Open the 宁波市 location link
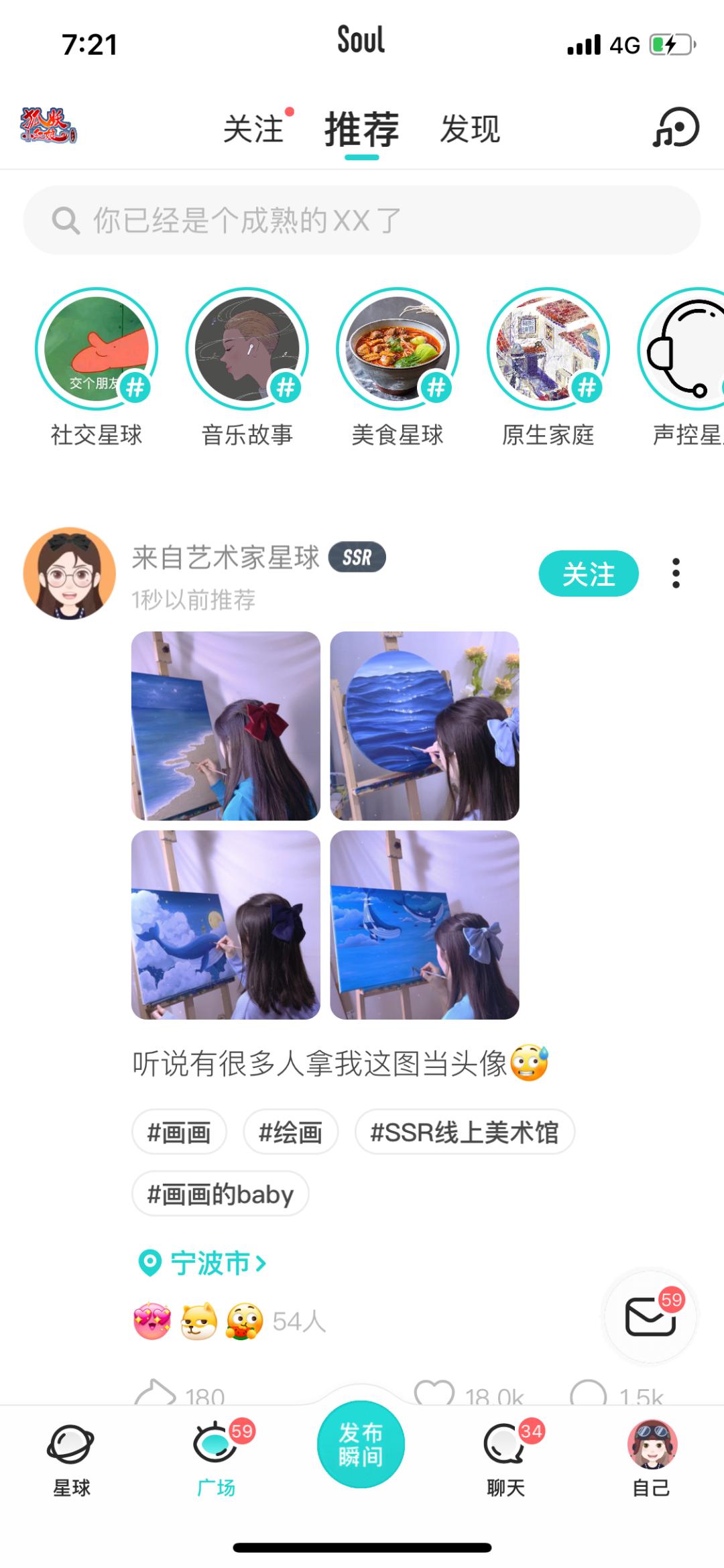 coord(209,1263)
